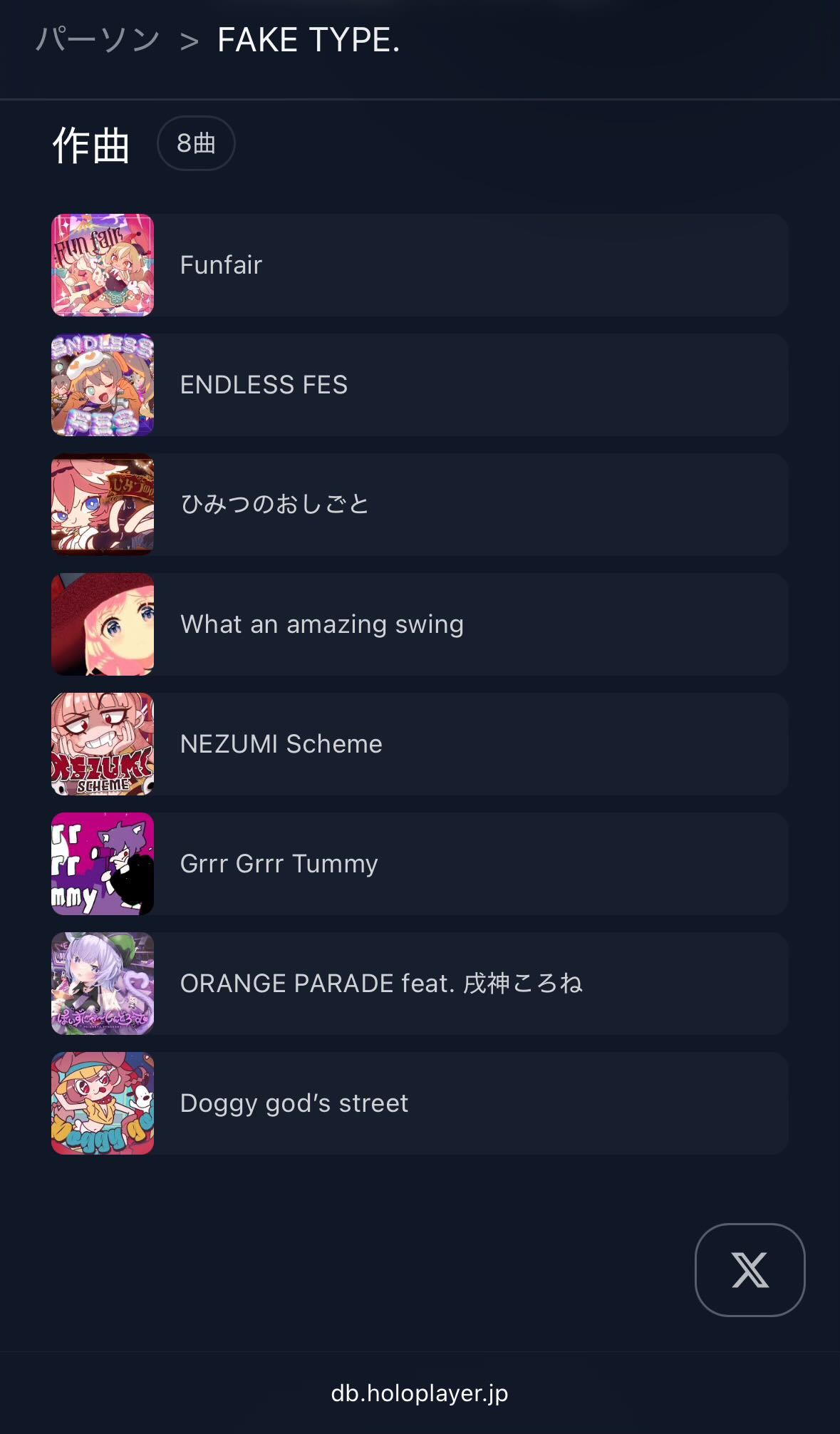Viewport: 840px width, 1434px height.
Task: View NEZUMI Scheme details
Action: tap(419, 744)
